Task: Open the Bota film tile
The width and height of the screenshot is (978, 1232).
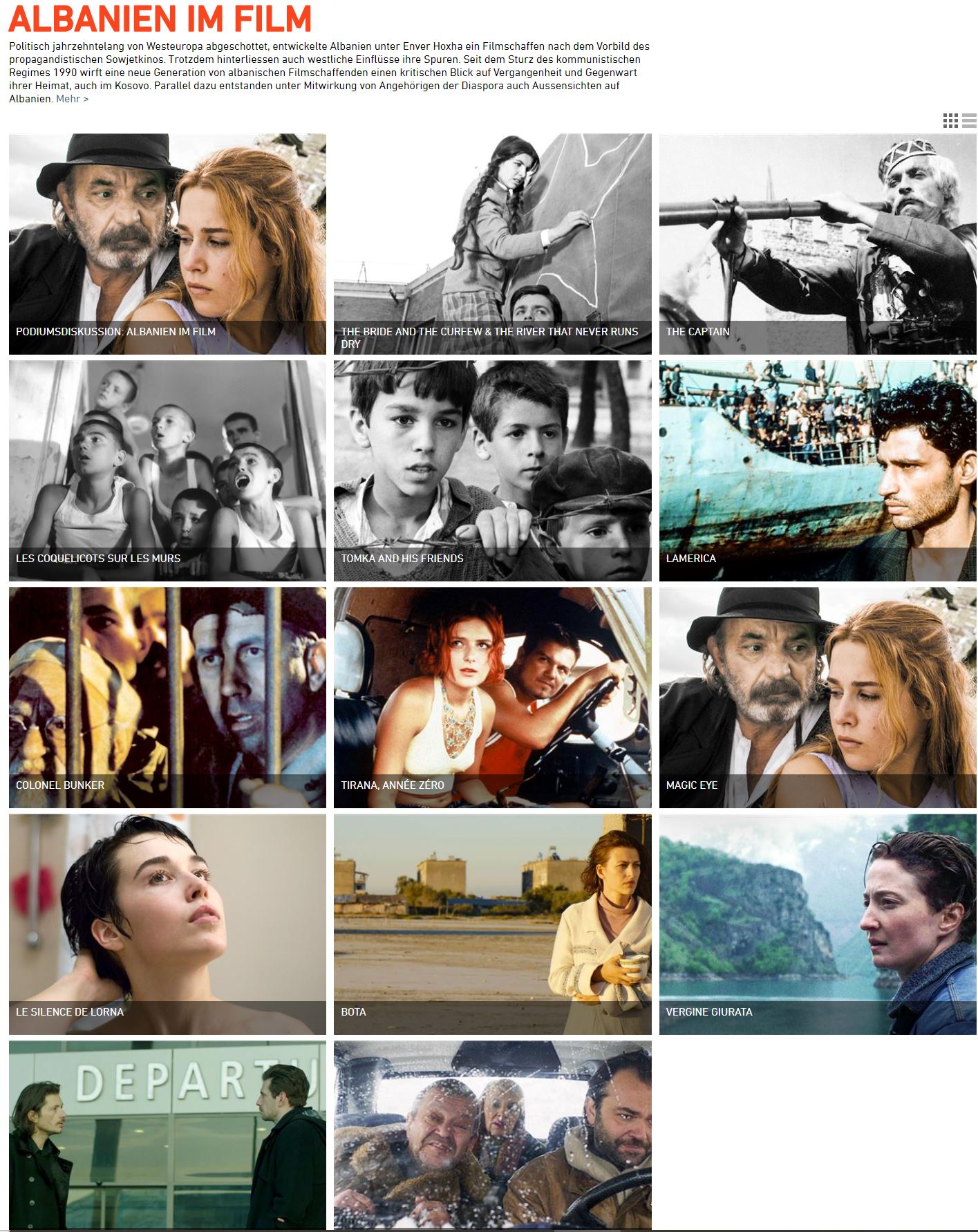Action: click(x=492, y=924)
